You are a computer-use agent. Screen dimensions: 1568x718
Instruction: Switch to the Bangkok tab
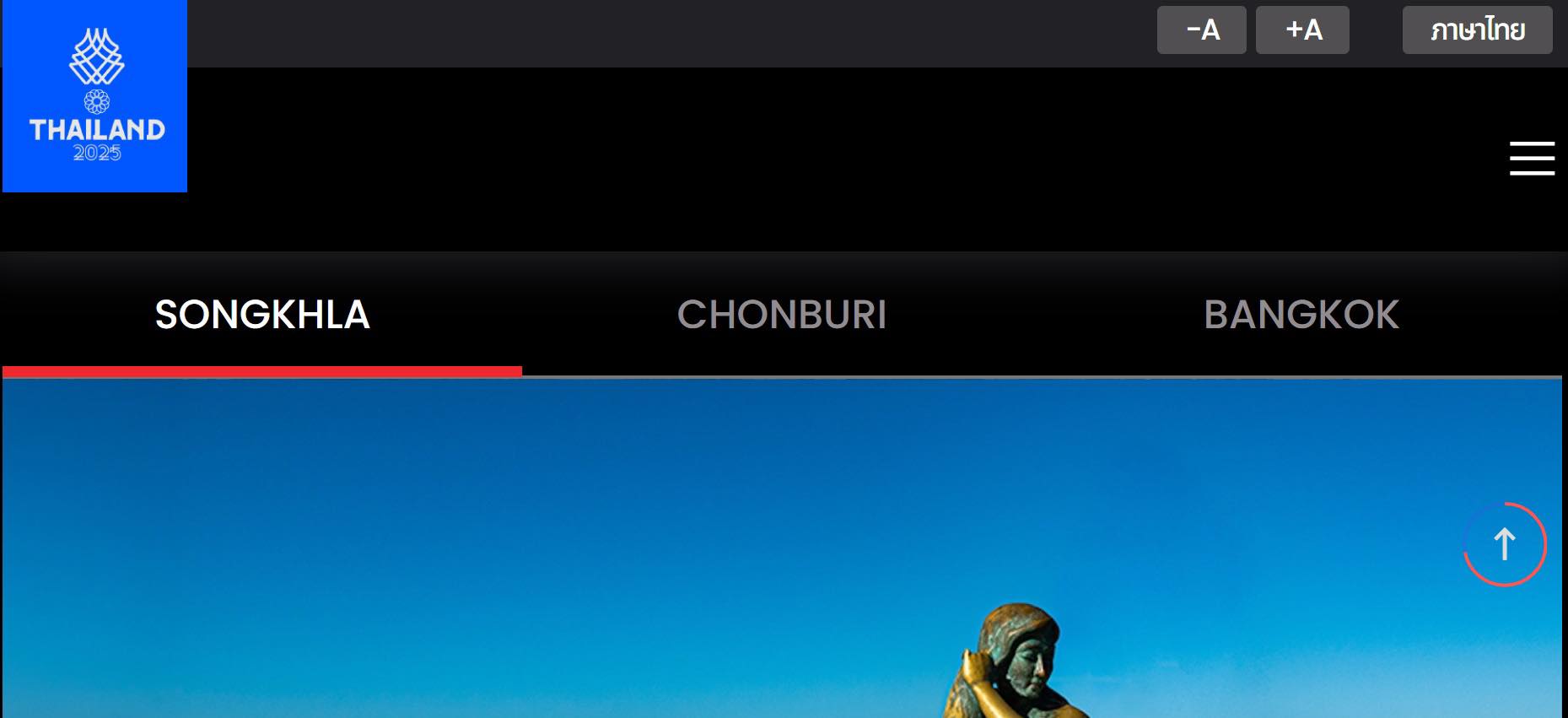[x=1301, y=315]
